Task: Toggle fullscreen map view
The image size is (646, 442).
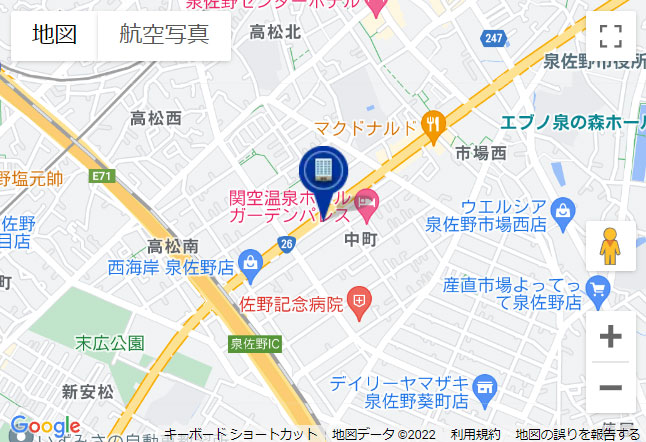Action: click(x=610, y=36)
